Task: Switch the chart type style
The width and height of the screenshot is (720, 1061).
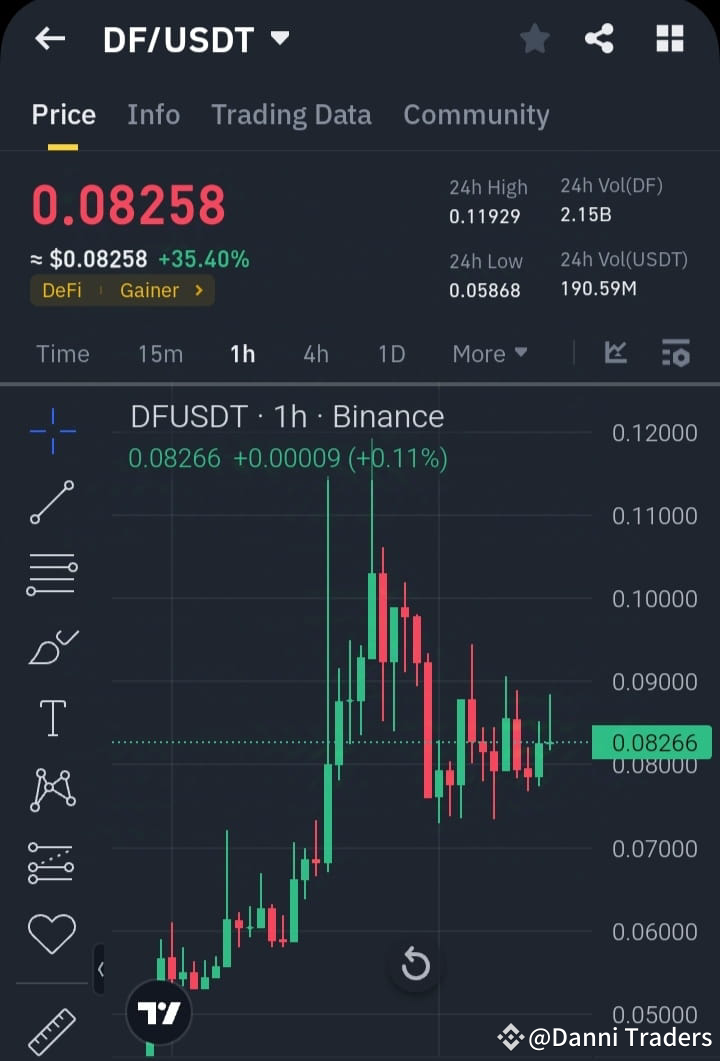Action: point(617,353)
